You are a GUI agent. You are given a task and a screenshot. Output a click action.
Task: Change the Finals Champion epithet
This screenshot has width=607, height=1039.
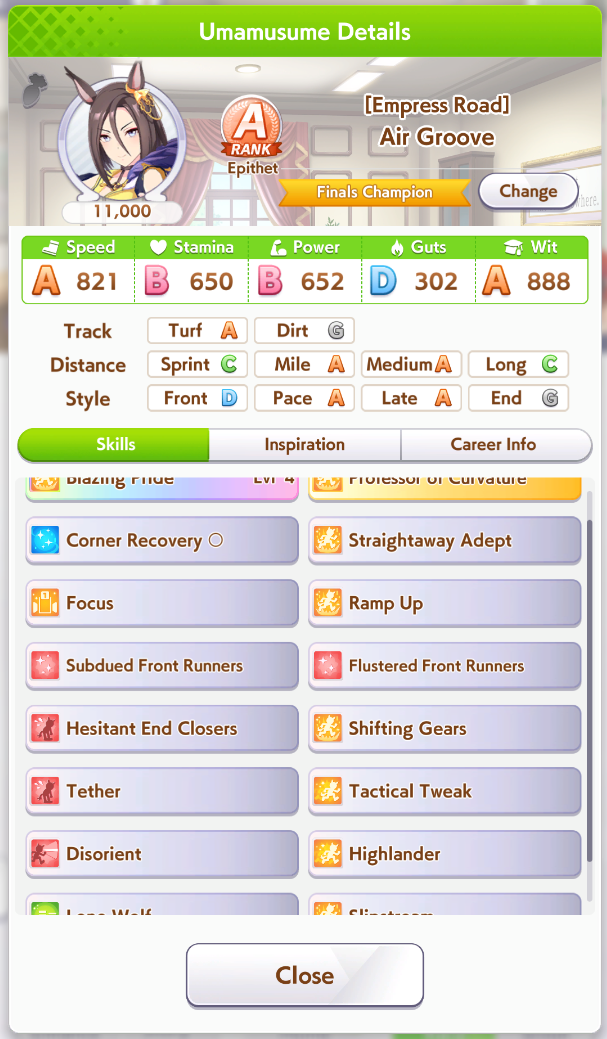[528, 191]
